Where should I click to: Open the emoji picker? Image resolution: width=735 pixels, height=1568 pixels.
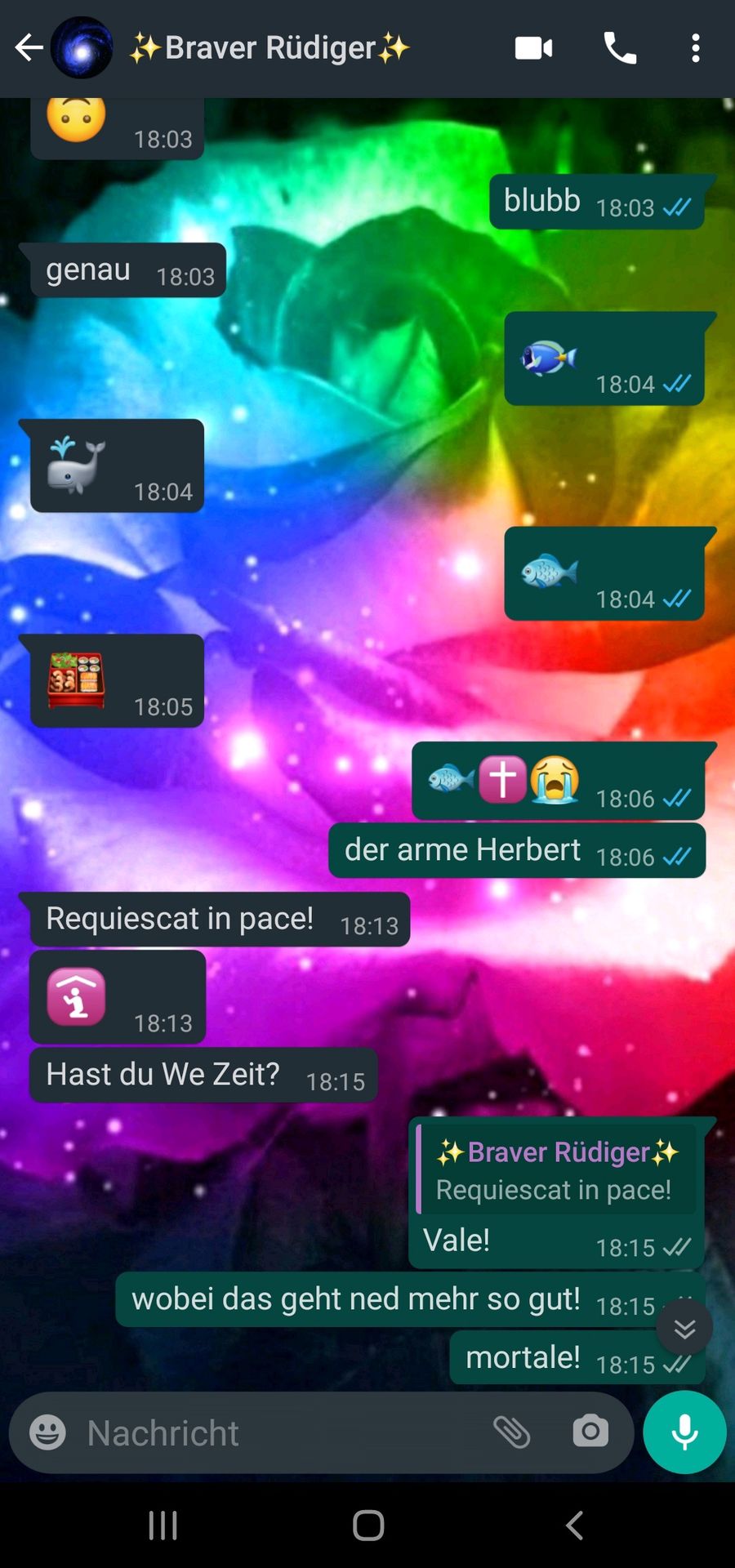47,1432
